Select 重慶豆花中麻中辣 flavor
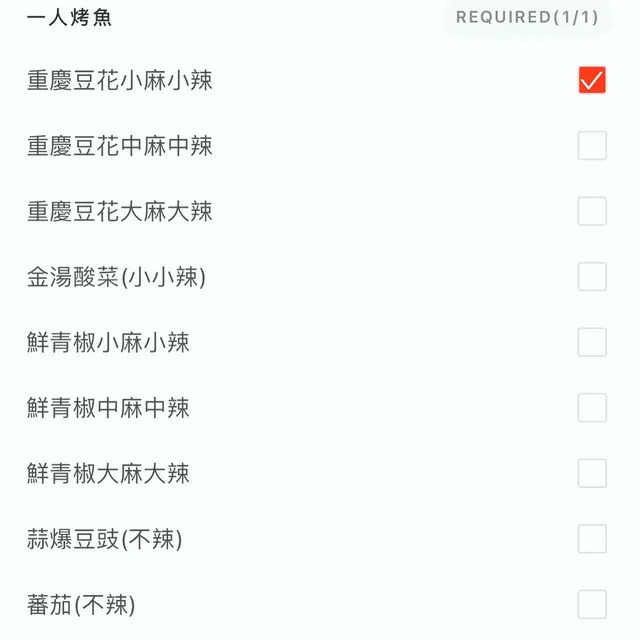 coord(592,146)
